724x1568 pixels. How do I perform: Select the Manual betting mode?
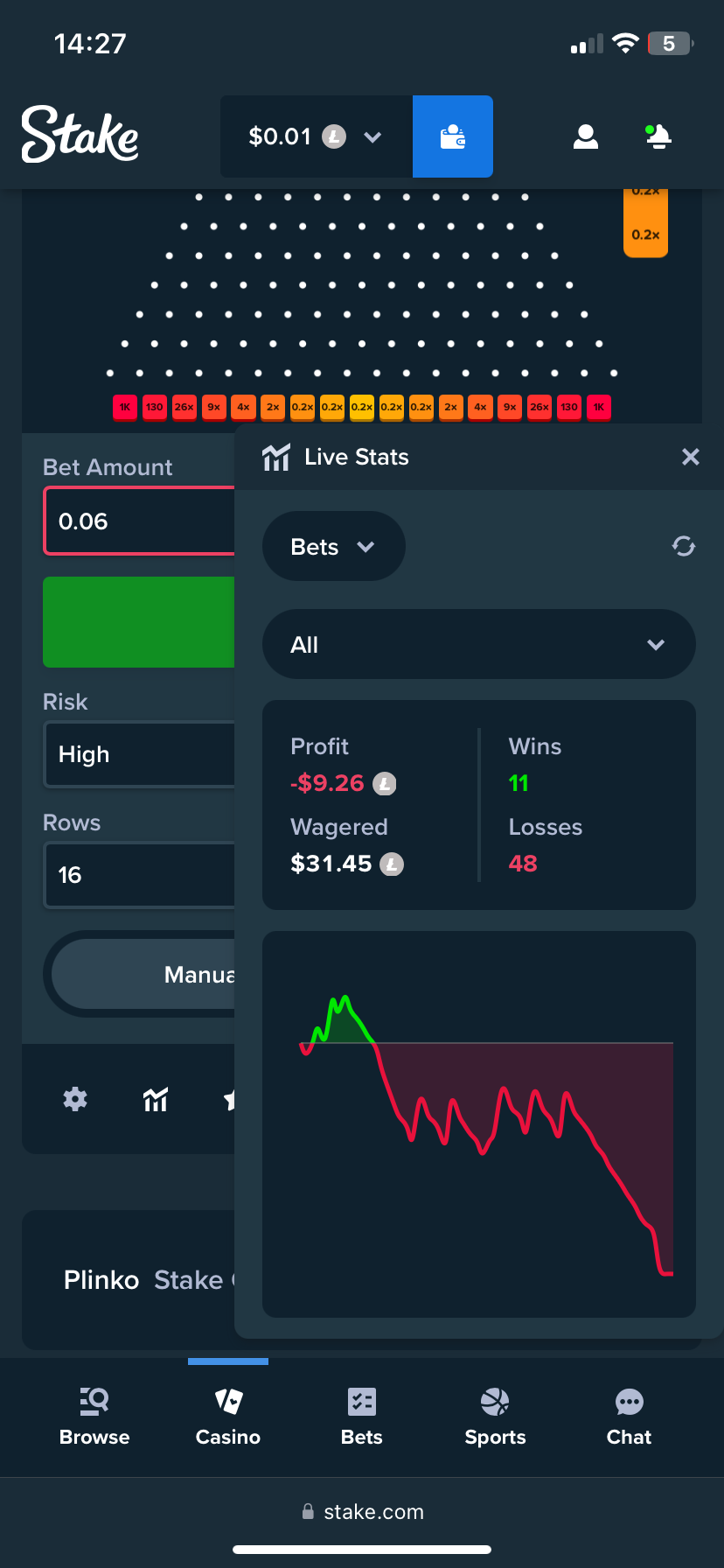coord(144,974)
